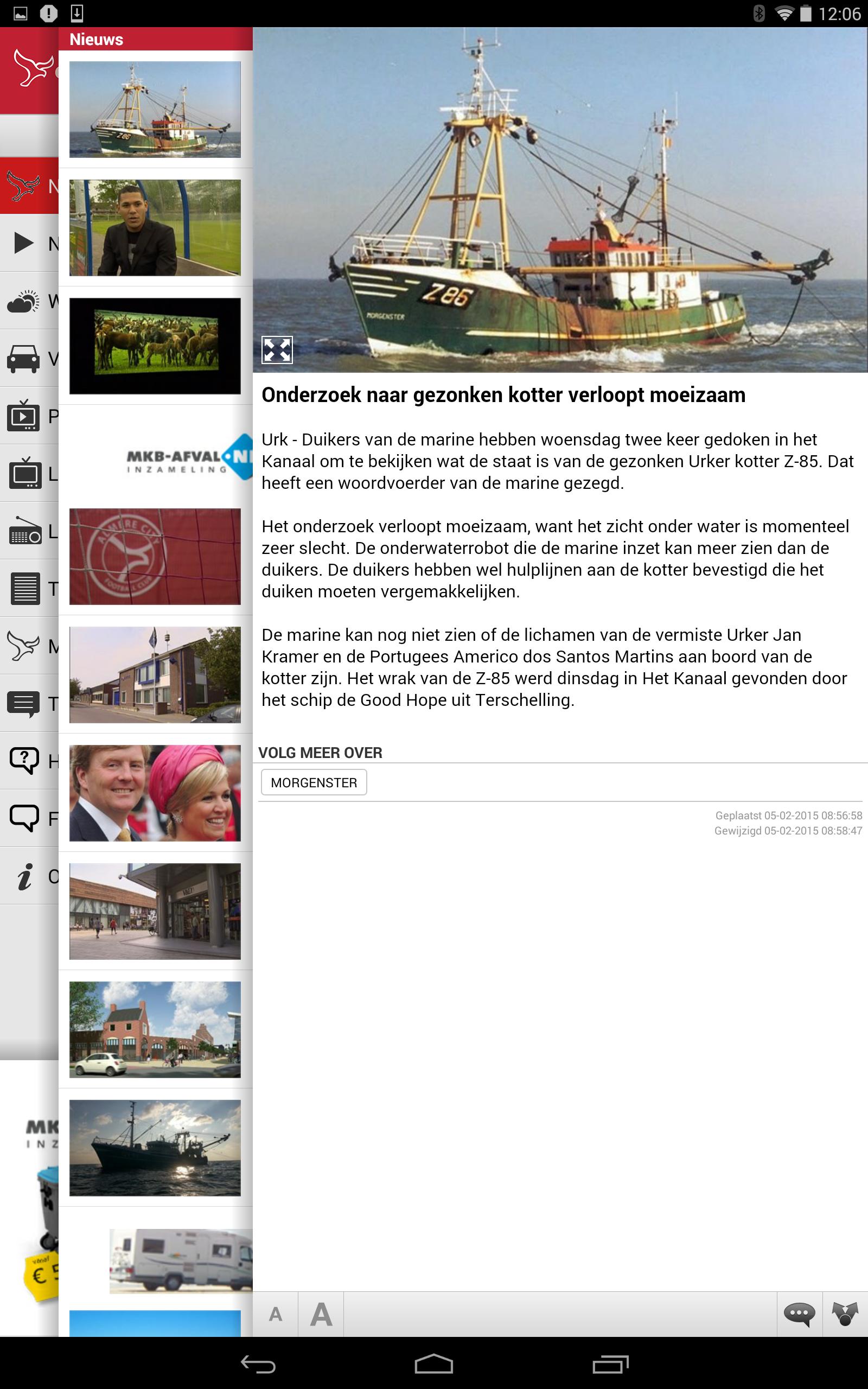Expand the article photo to fullscreen

(x=277, y=350)
